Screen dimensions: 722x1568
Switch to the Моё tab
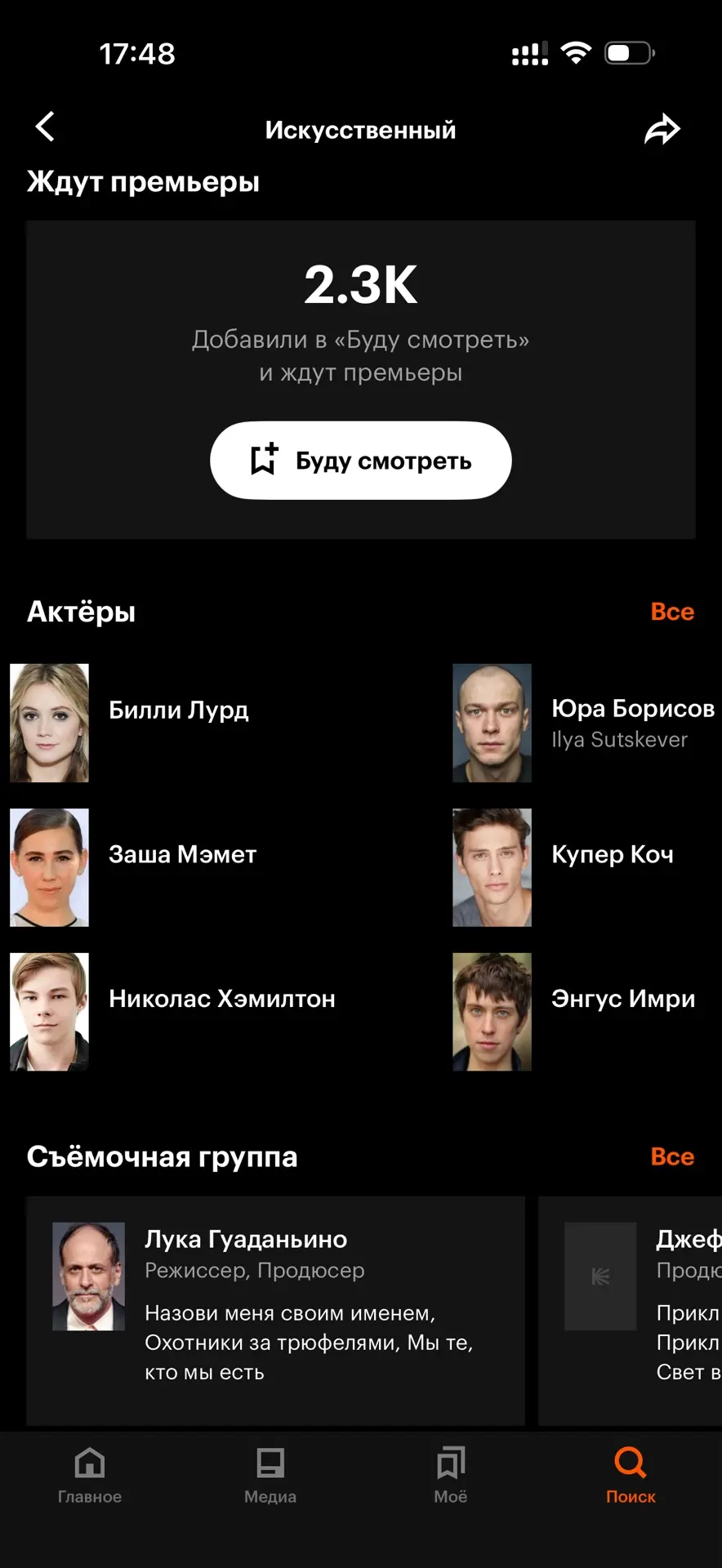click(451, 1475)
